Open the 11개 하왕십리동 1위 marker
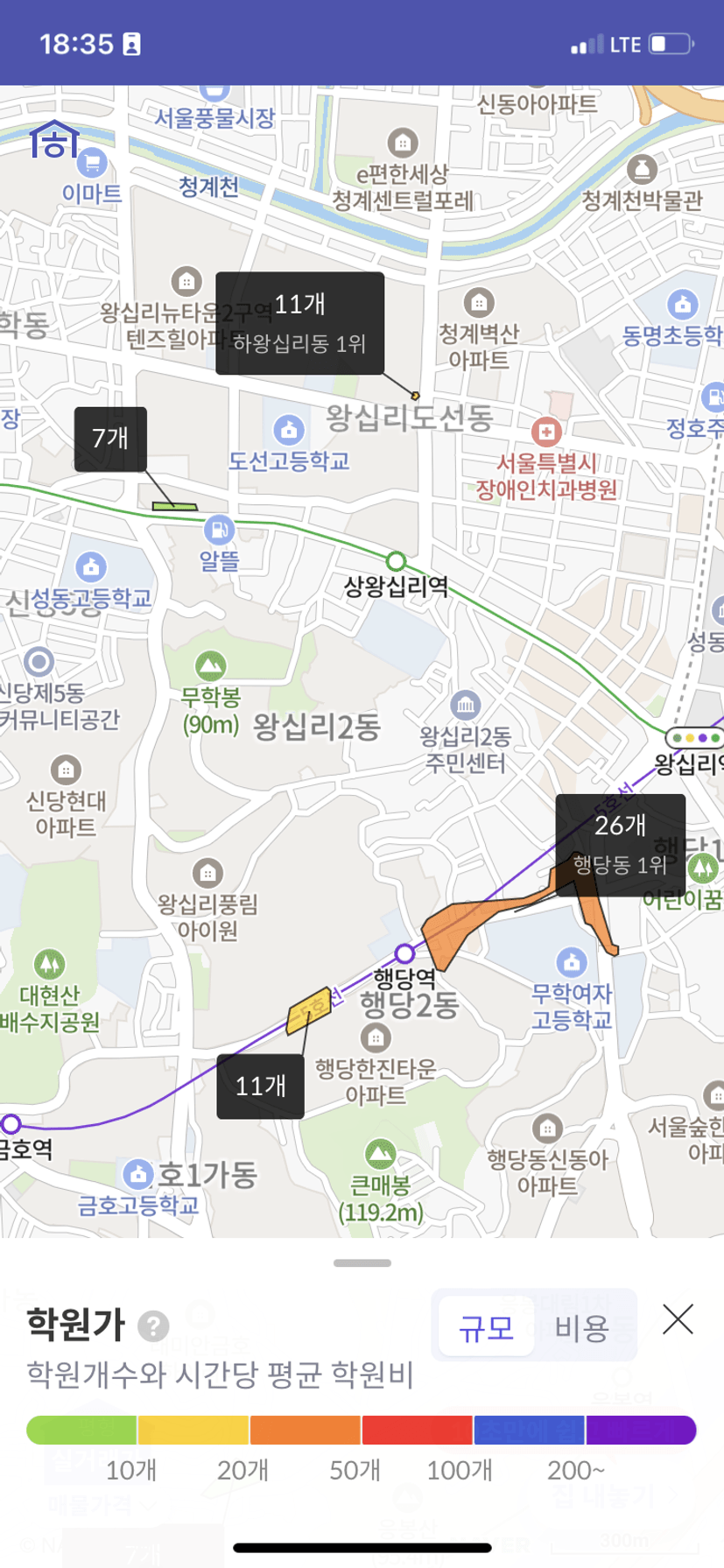724x1568 pixels. [300, 323]
